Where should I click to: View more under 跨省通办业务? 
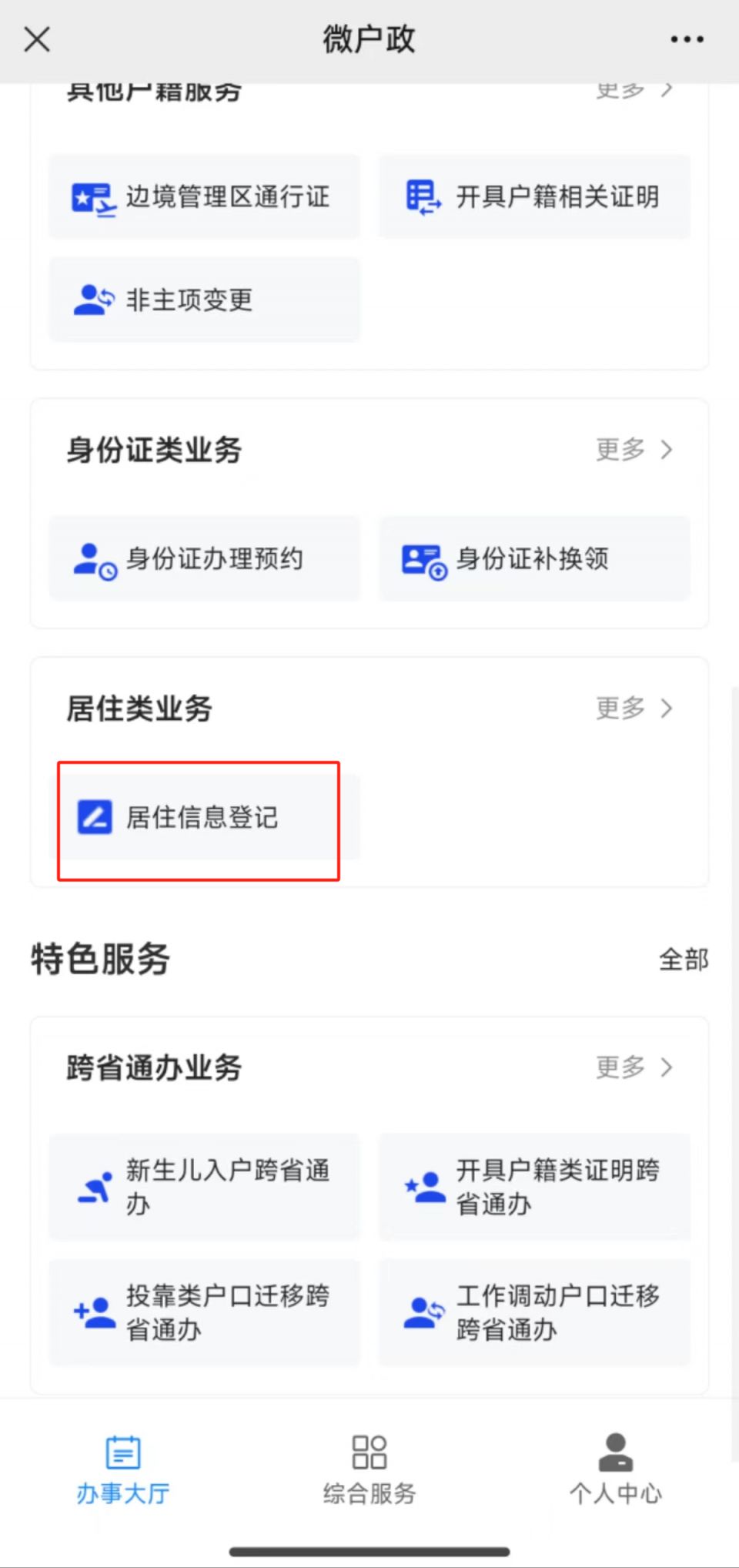pos(634,1067)
